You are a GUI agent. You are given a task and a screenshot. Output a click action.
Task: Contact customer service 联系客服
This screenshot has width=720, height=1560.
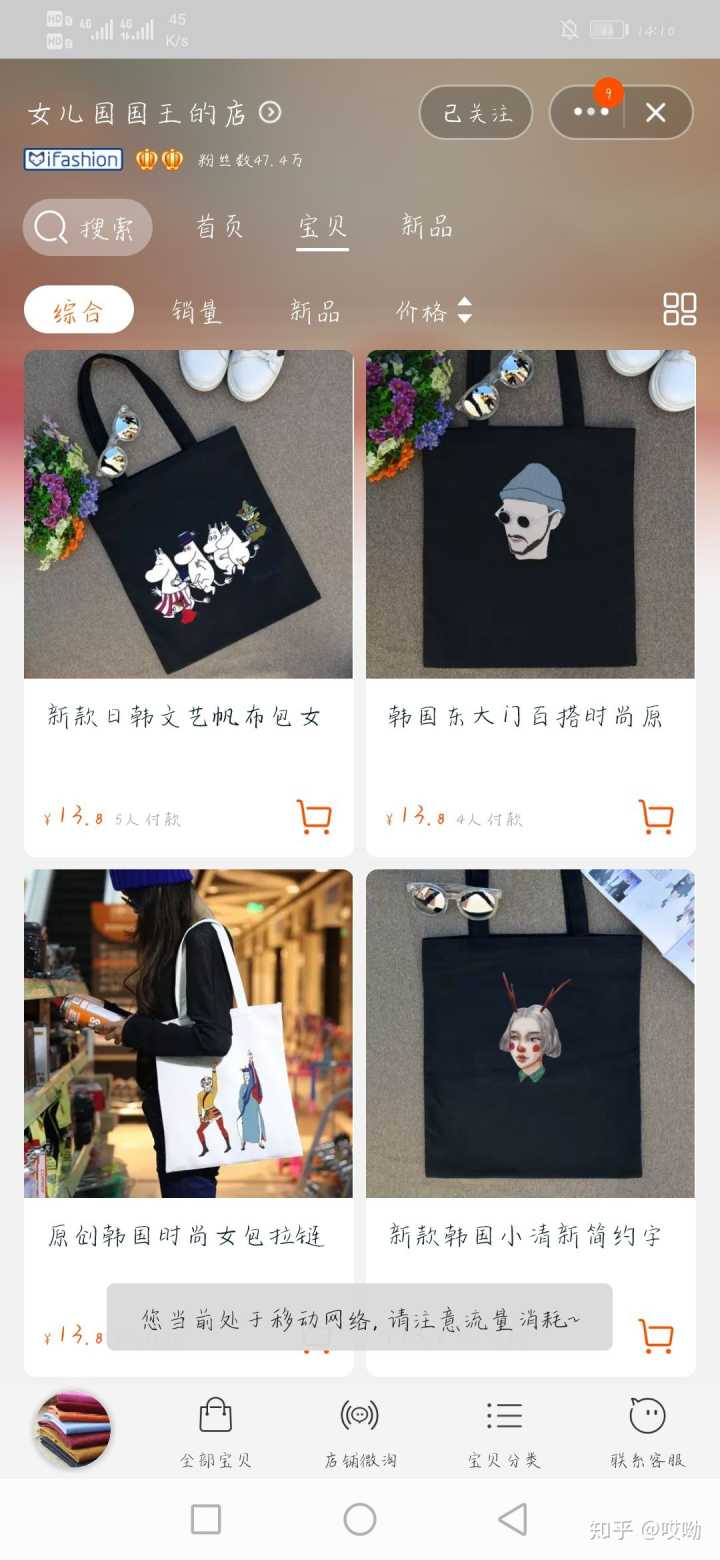point(647,1432)
